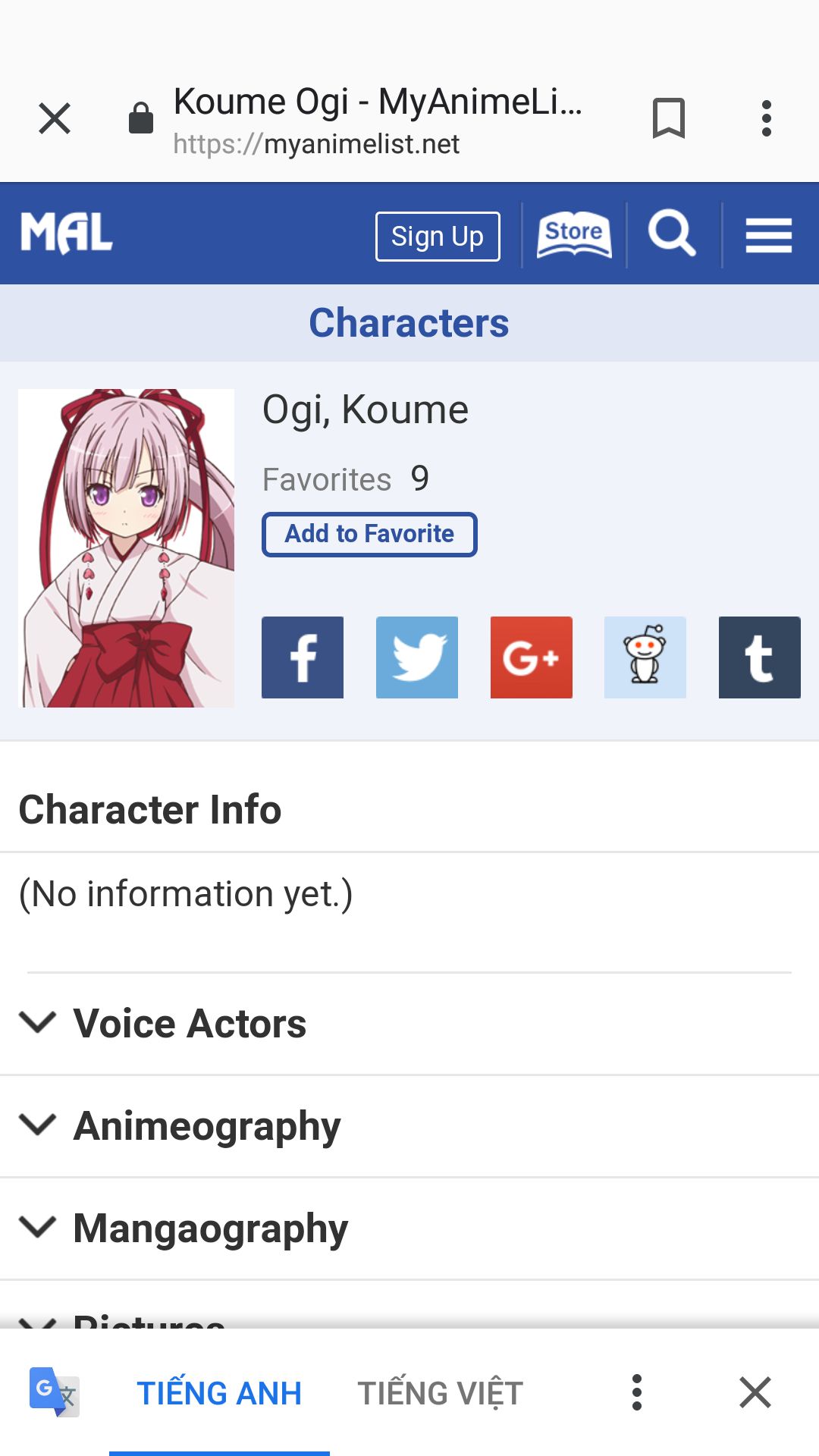Bookmark this page
This screenshot has width=819, height=1456.
[669, 118]
